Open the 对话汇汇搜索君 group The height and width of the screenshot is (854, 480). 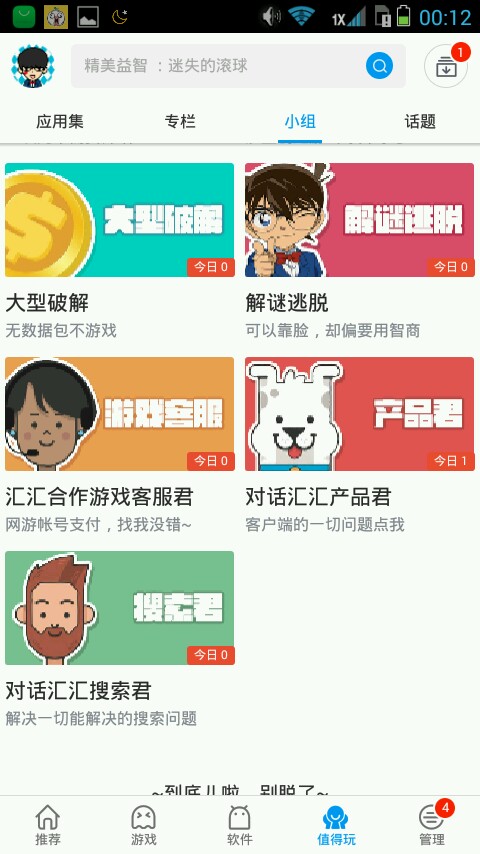pyautogui.click(x=120, y=639)
